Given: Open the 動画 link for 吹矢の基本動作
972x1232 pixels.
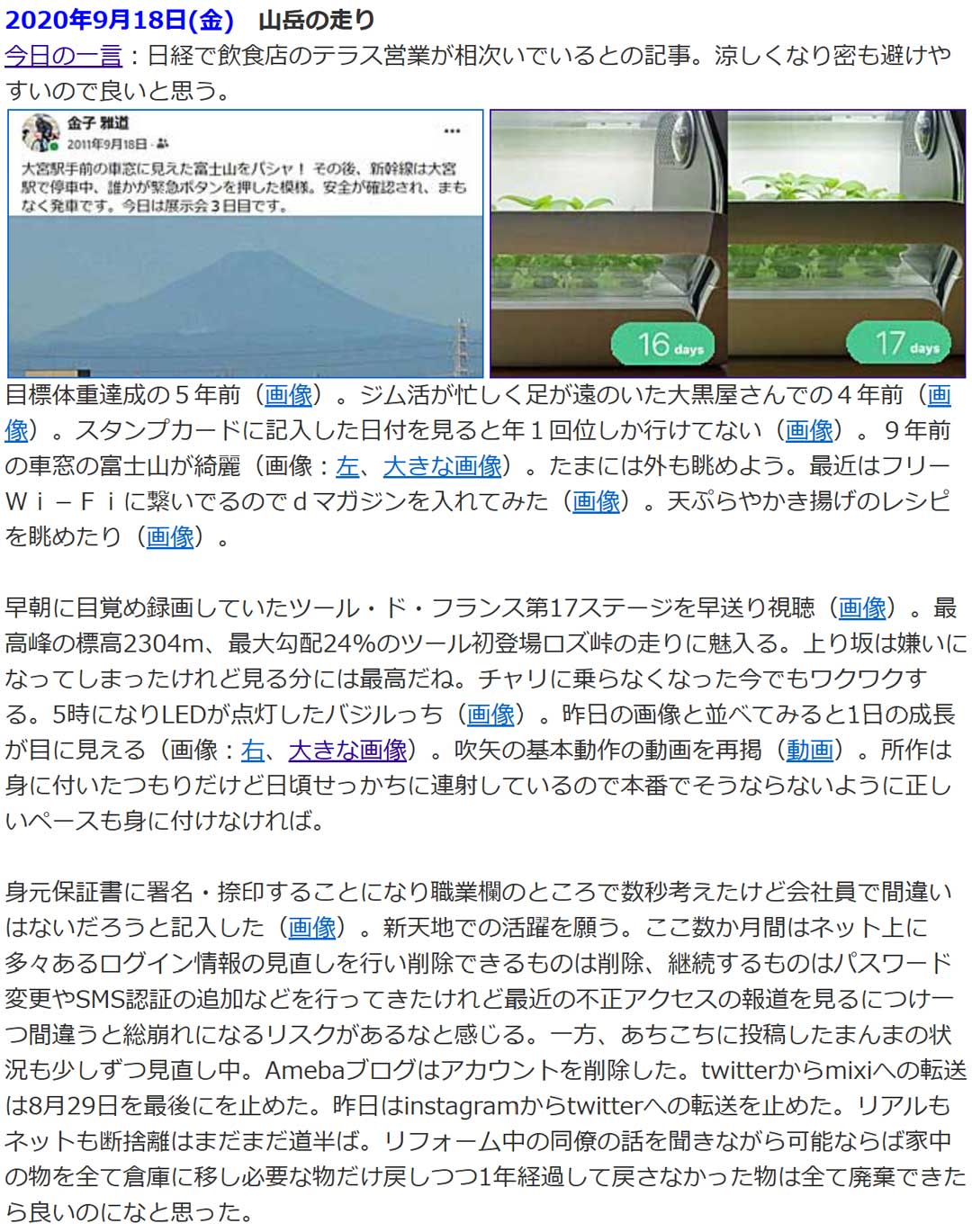Looking at the screenshot, I should click(x=809, y=750).
